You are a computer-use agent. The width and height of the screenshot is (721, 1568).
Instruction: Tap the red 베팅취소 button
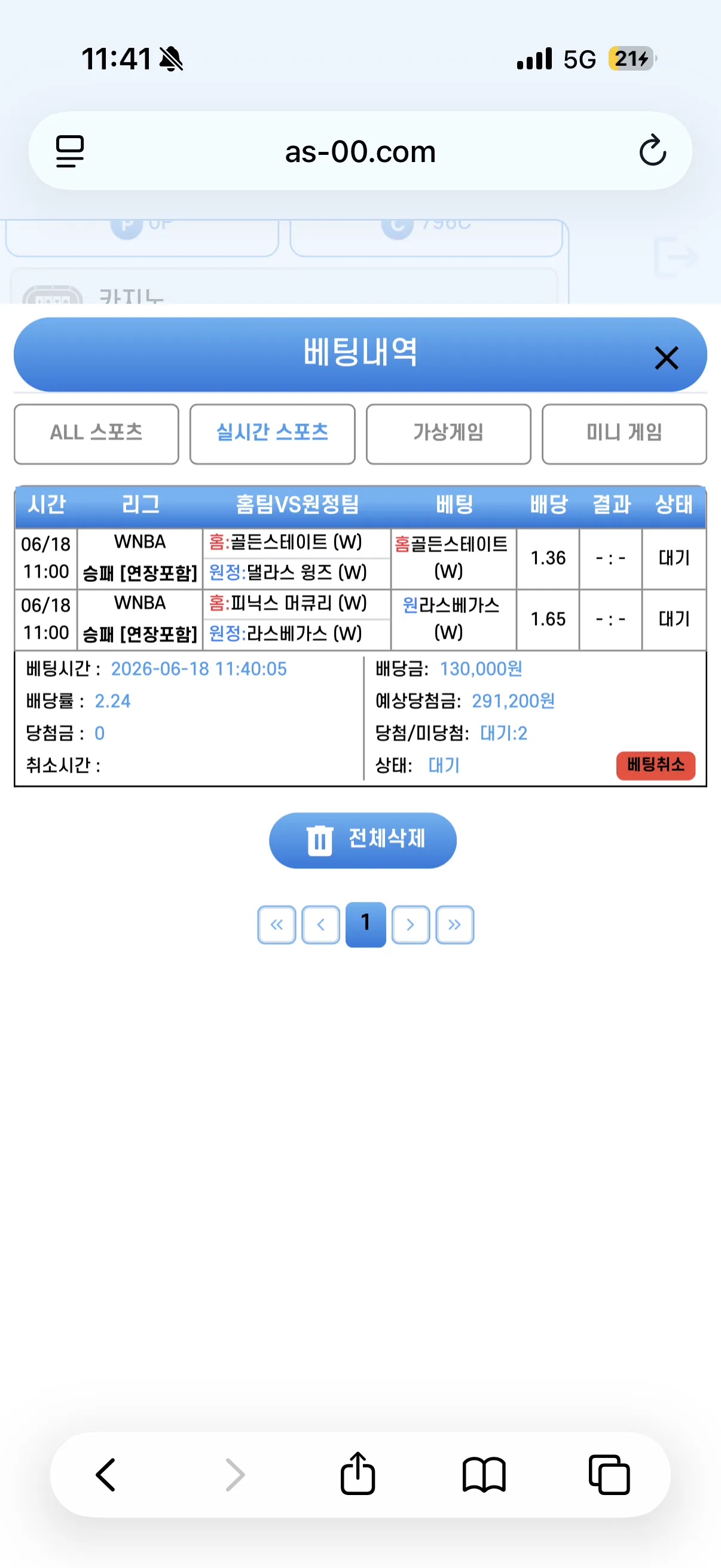point(655,764)
